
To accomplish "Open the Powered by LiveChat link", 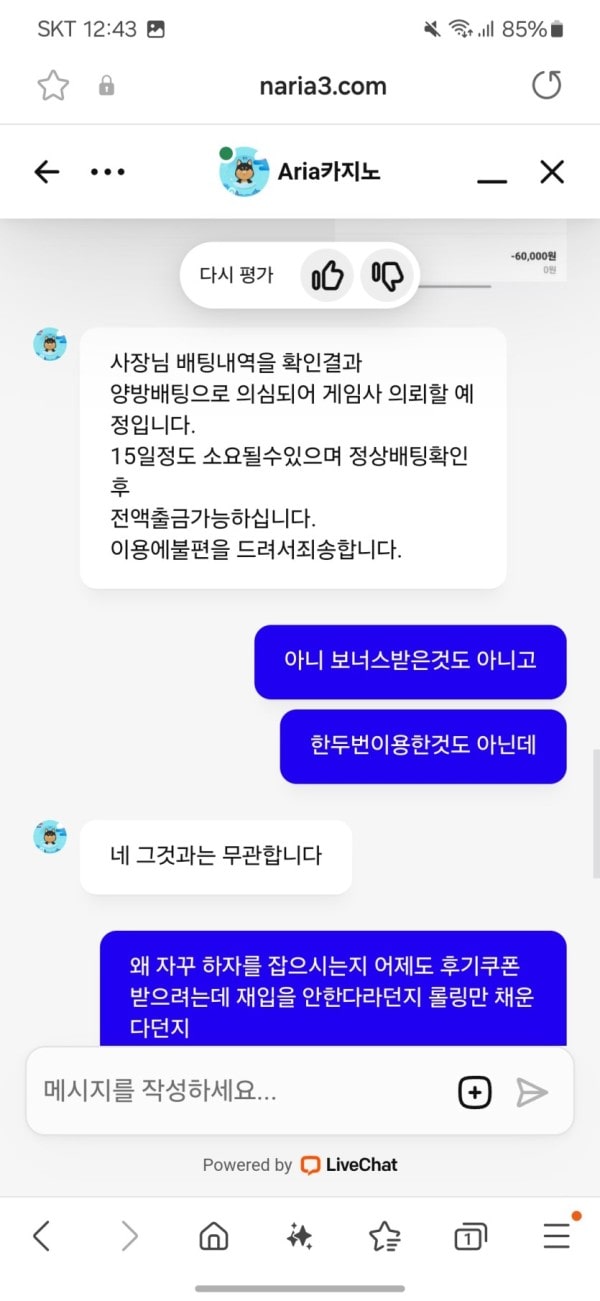I will pos(300,1164).
